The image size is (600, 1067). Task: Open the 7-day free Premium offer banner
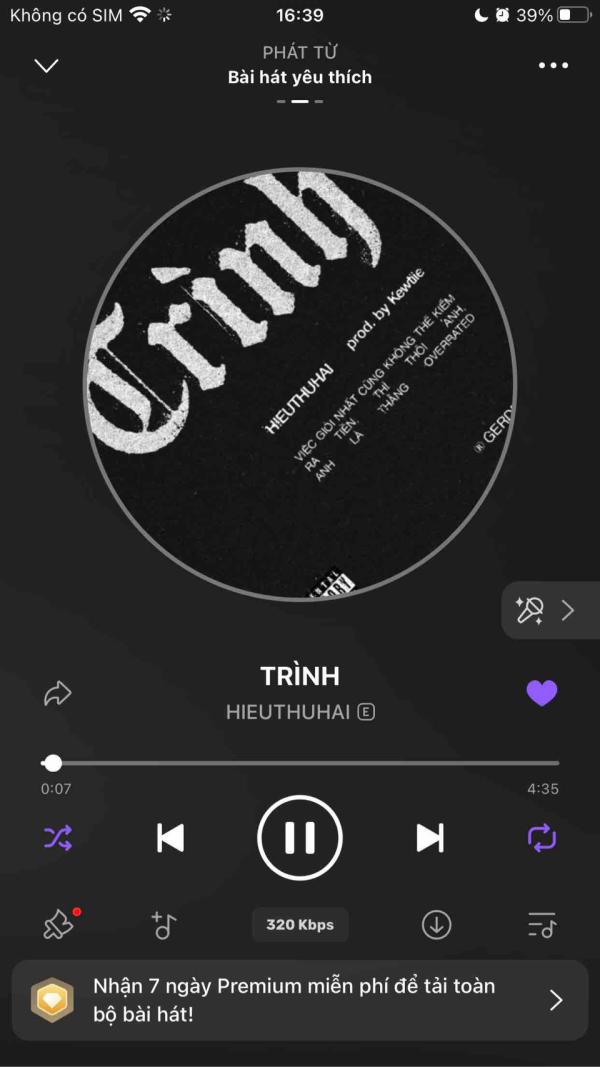[x=300, y=1000]
